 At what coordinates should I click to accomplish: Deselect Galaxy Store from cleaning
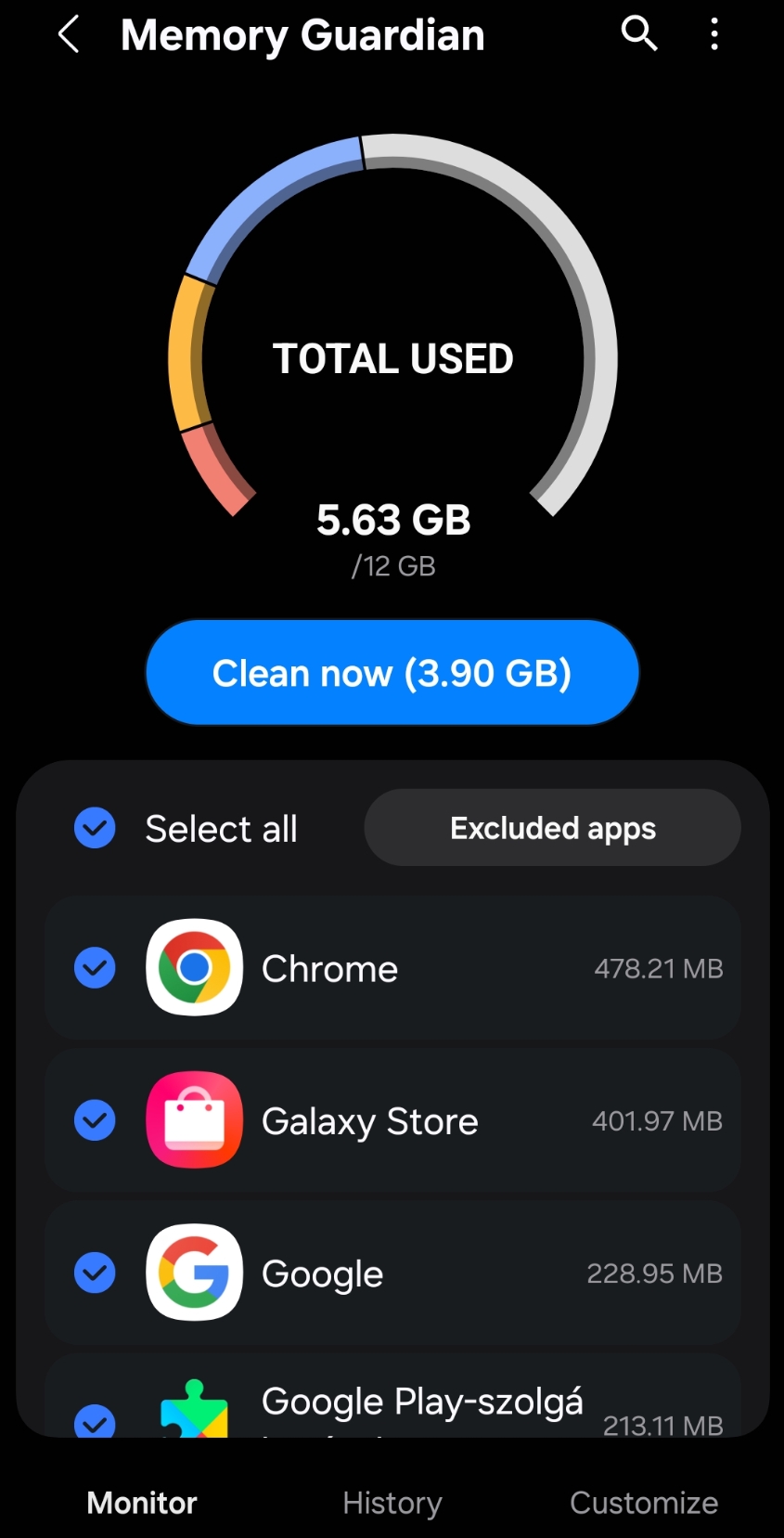coord(95,1120)
